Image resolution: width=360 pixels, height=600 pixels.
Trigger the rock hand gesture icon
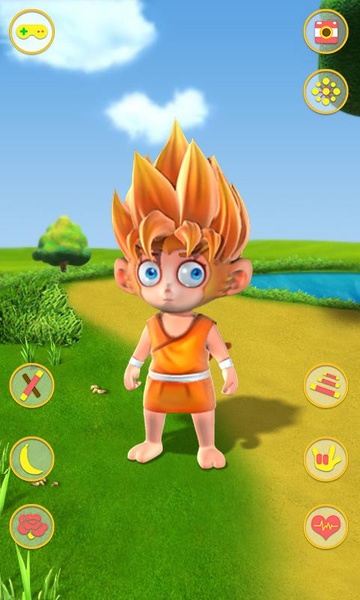pos(326,459)
